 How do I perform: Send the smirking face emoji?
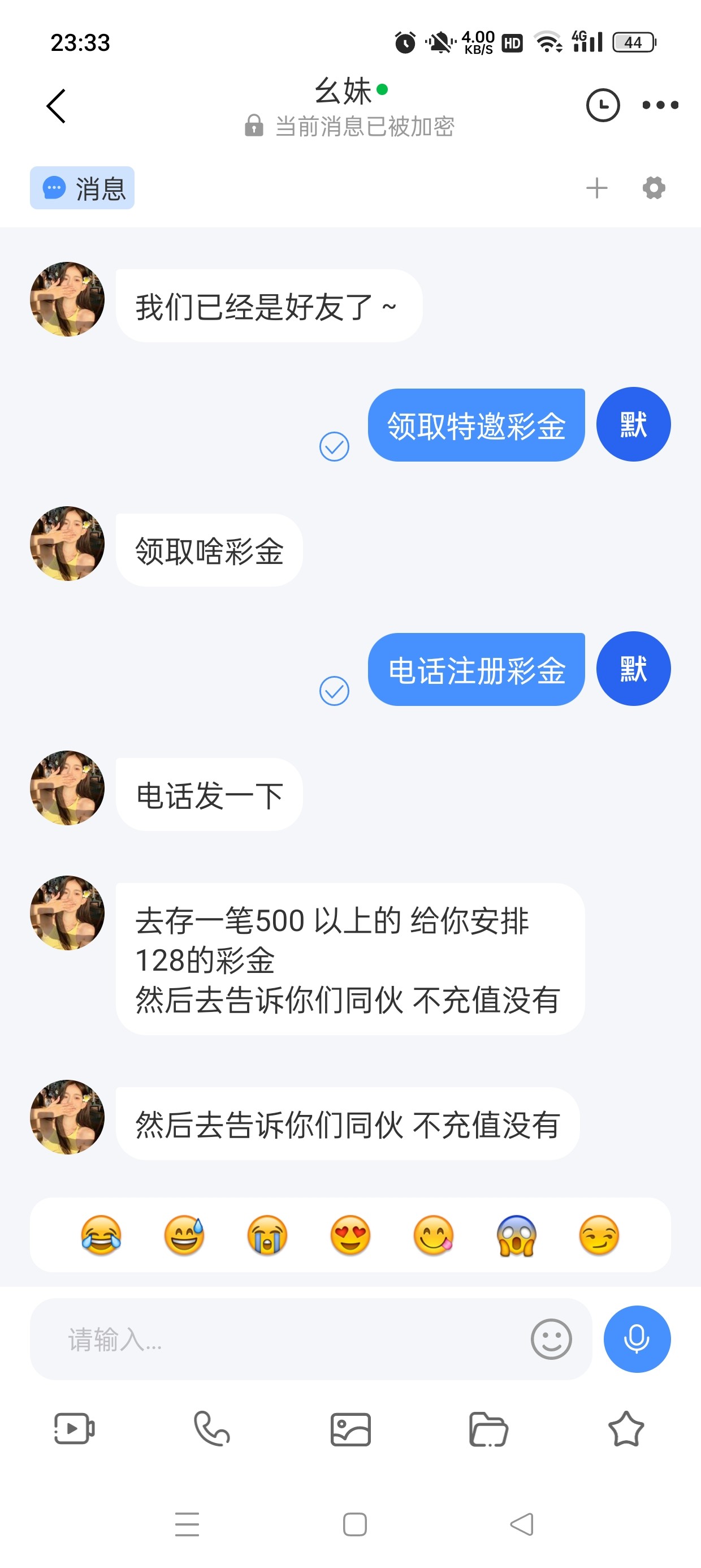[x=599, y=1235]
